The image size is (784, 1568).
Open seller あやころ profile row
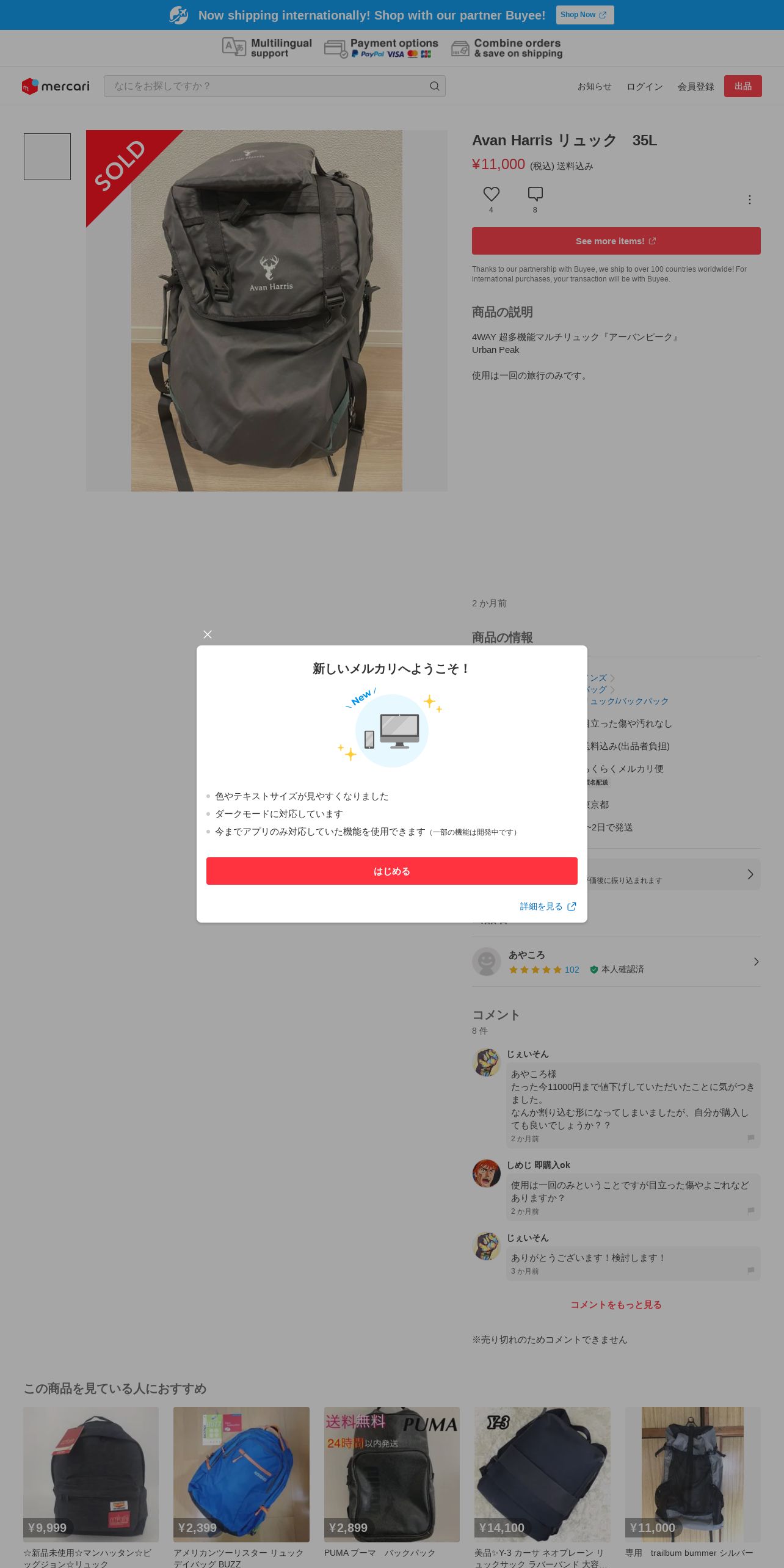tap(616, 962)
